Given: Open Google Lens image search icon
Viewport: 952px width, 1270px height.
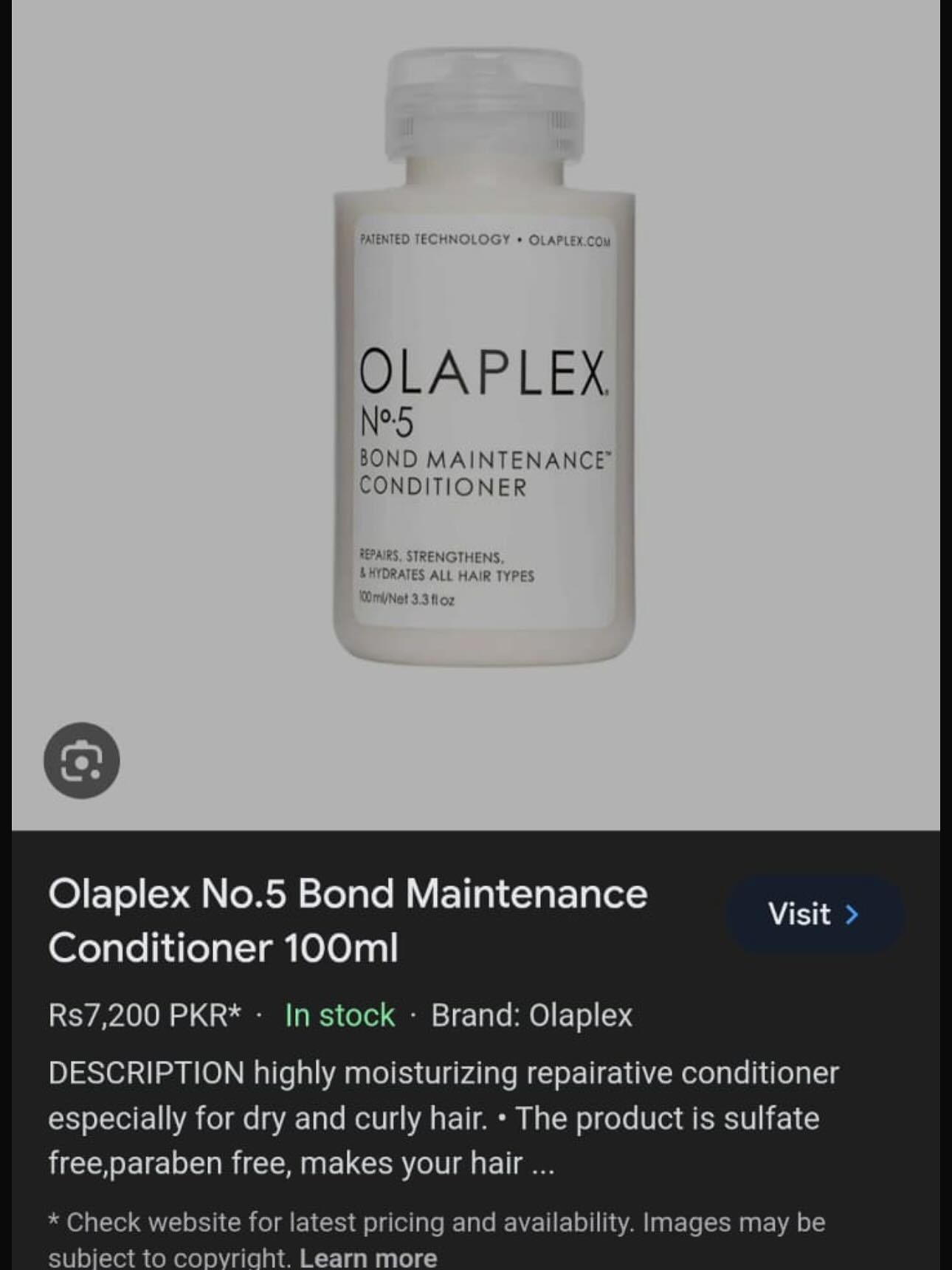Looking at the screenshot, I should 81,761.
